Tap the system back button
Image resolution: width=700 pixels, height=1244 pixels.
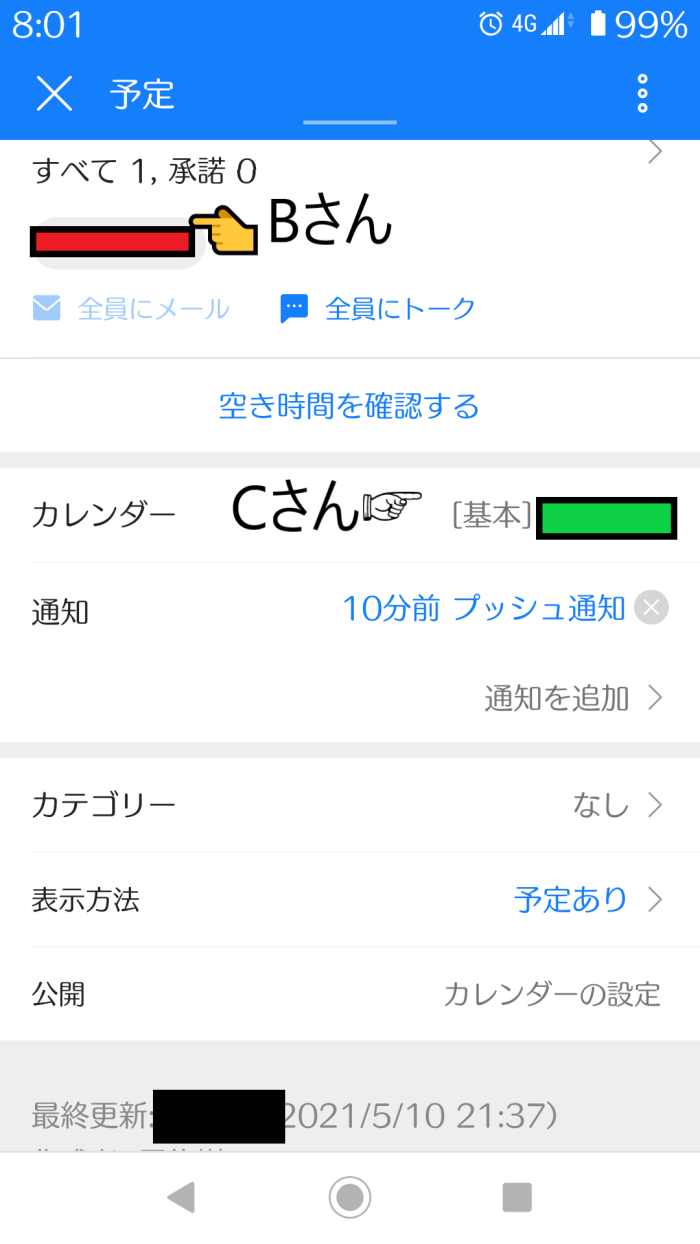pyautogui.click(x=181, y=1197)
